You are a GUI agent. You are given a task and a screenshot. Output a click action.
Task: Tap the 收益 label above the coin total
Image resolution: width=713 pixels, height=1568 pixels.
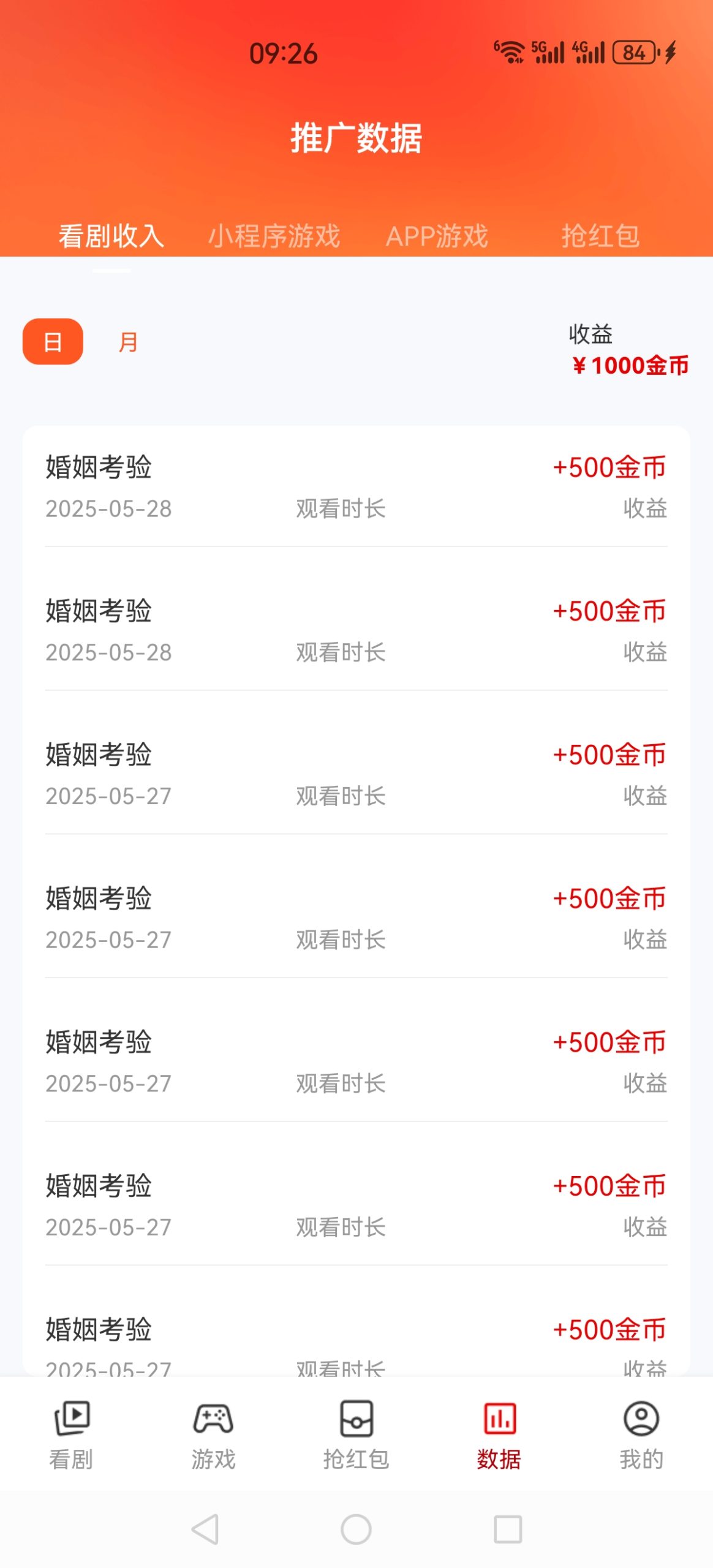590,334
